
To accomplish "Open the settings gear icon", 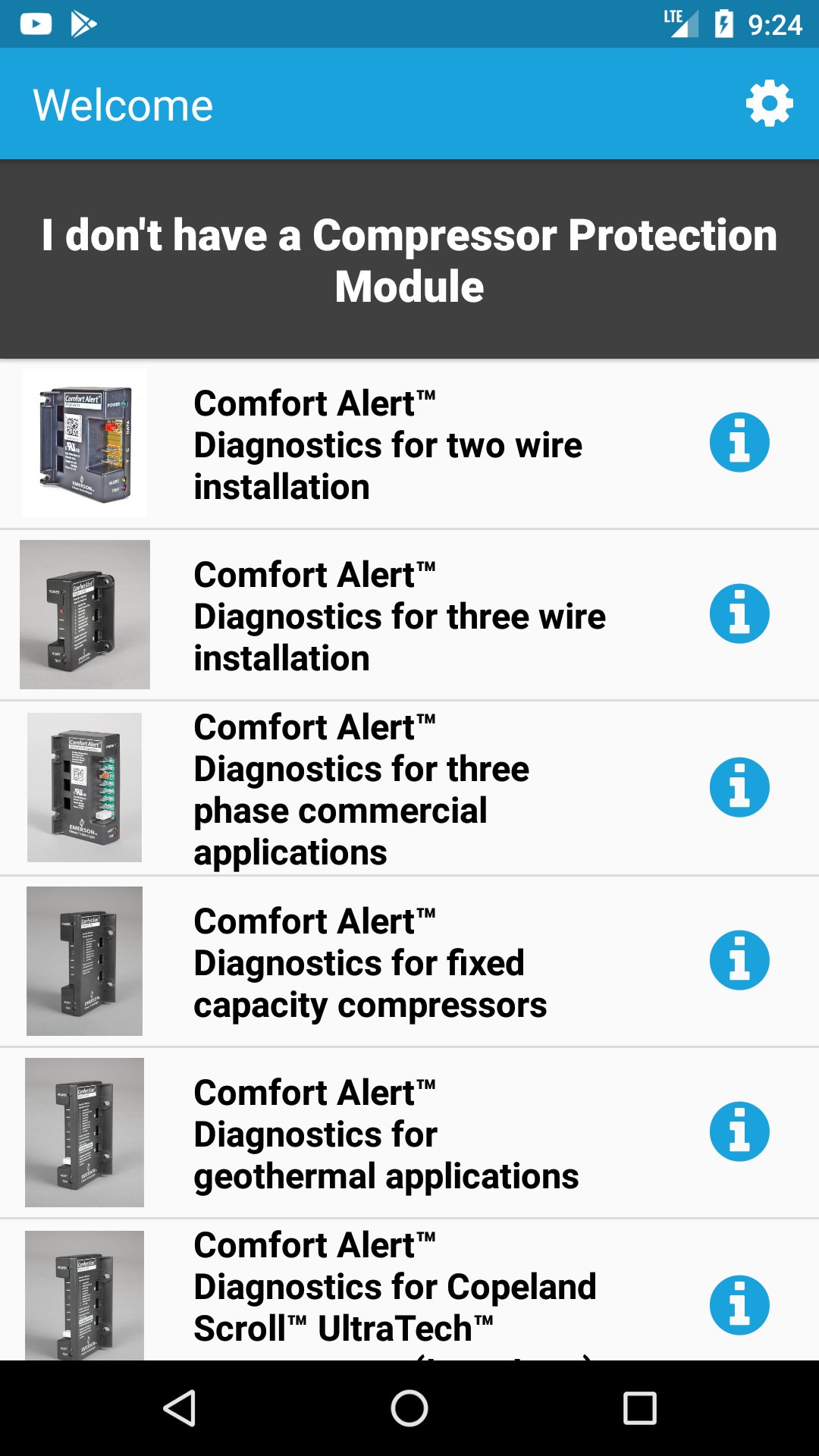I will coord(769,104).
